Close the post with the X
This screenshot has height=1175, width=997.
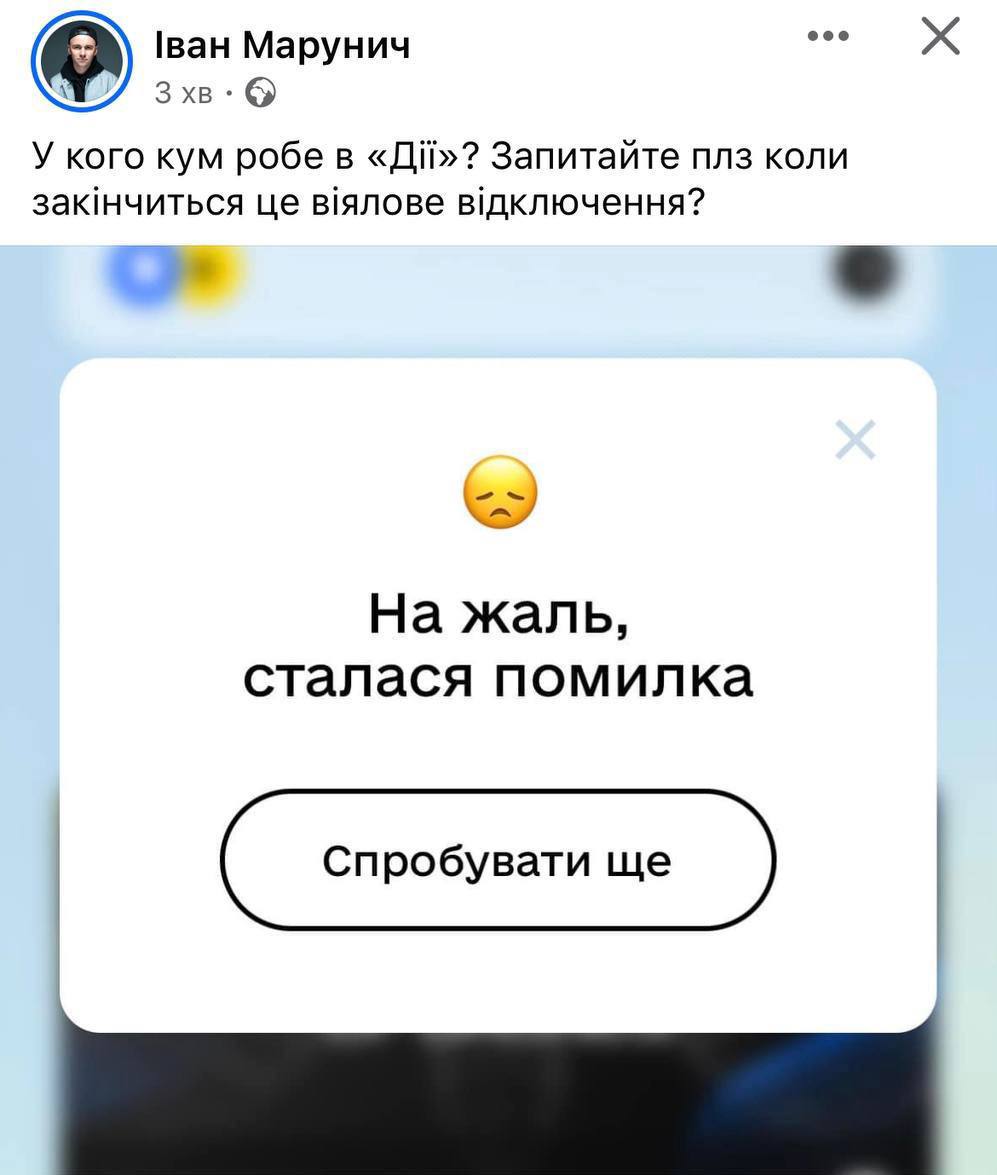(x=939, y=37)
